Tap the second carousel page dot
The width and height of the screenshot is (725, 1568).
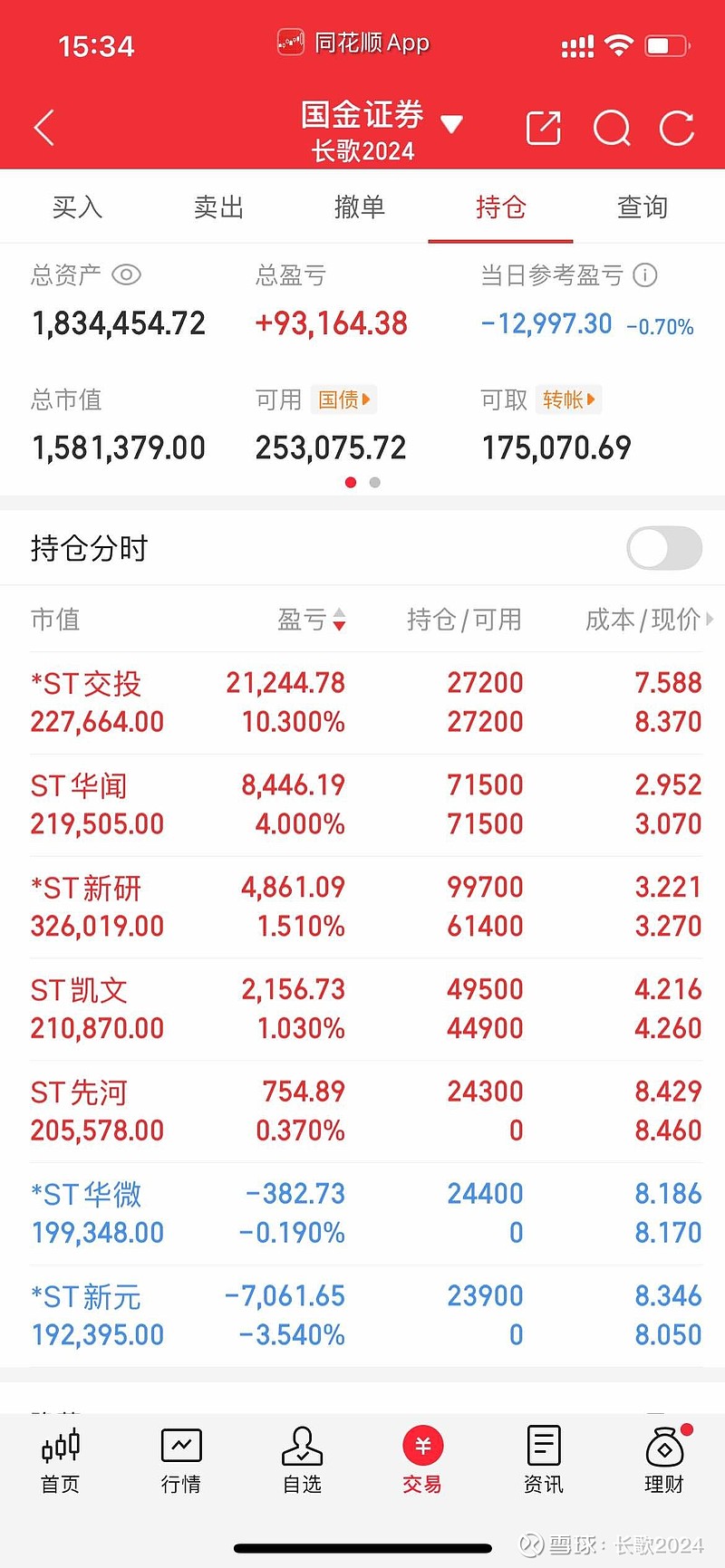pos(373,483)
